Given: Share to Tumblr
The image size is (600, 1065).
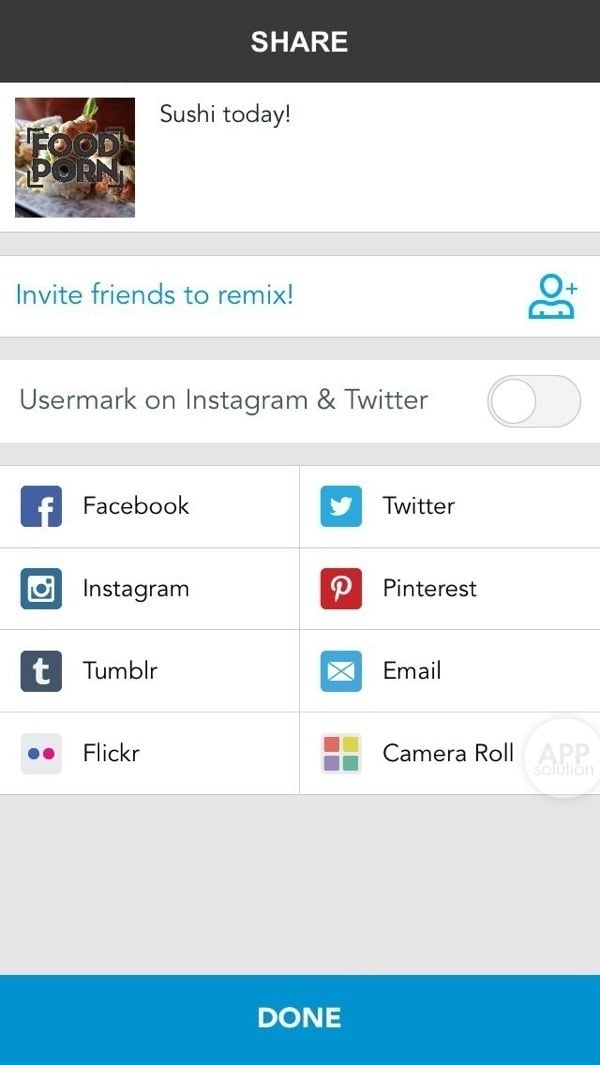Looking at the screenshot, I should point(150,671).
